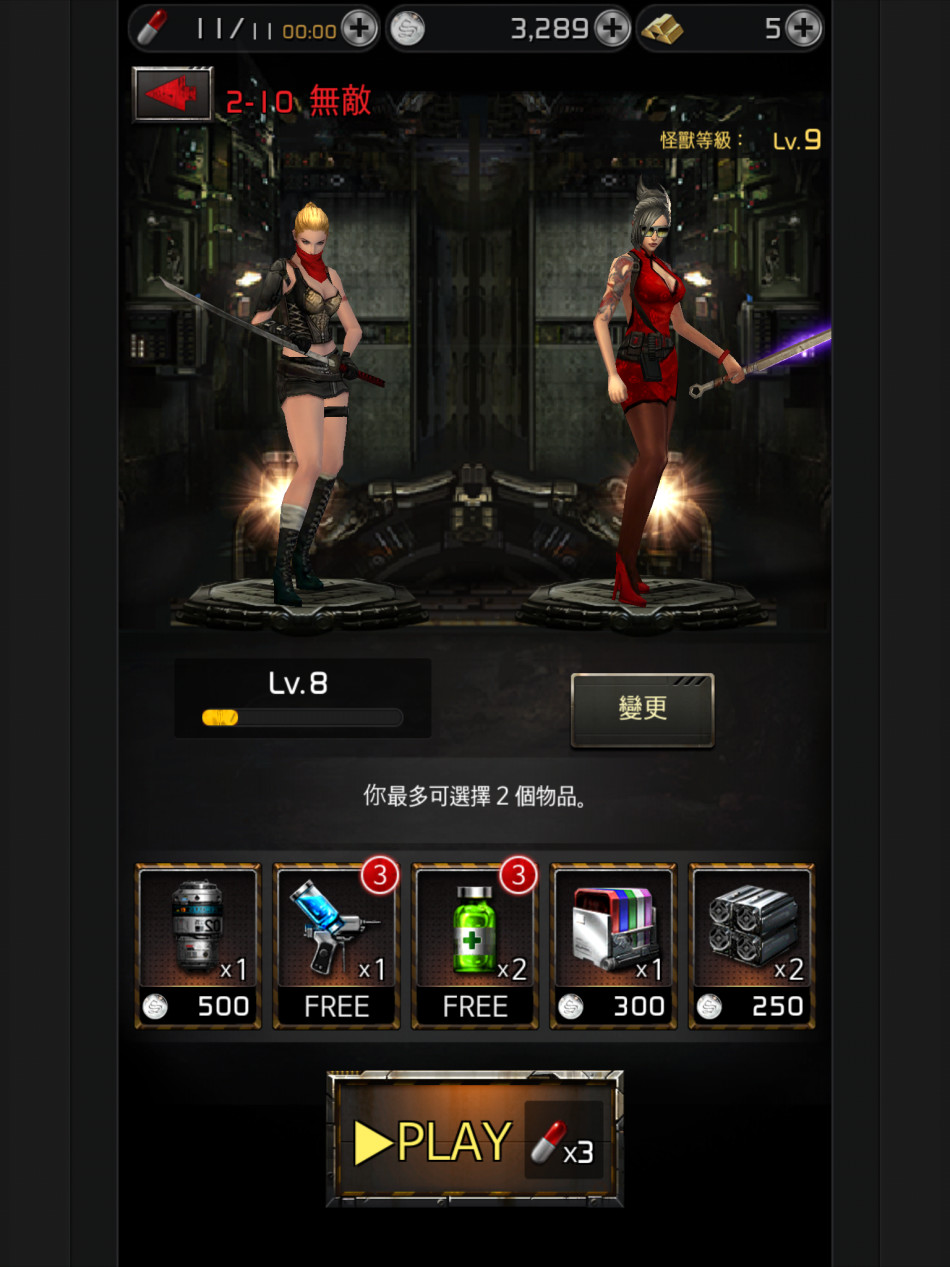Select the 500-coin canister item
Screen dimensions: 950x1267
pyautogui.click(x=198, y=946)
